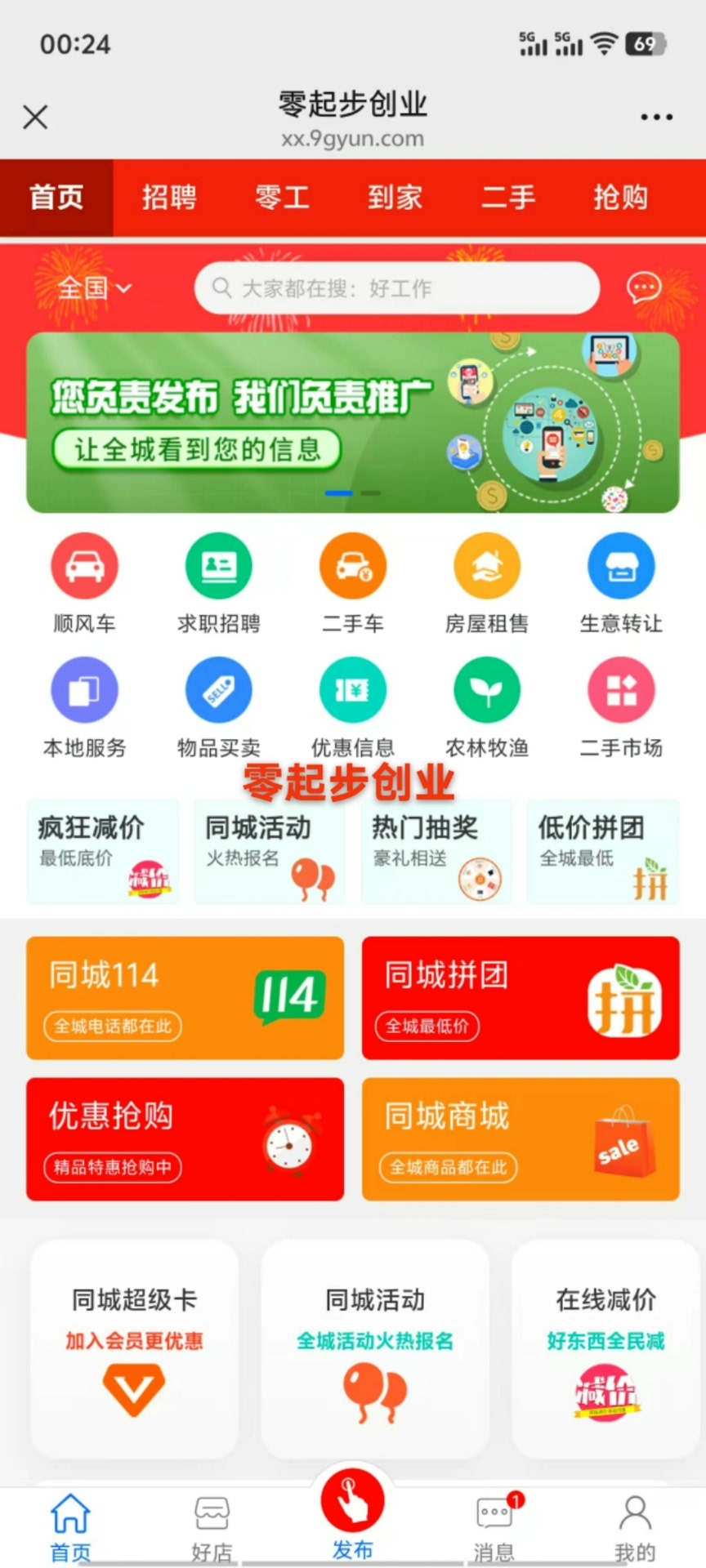Open the 同城114 phone directory card
The height and width of the screenshot is (1568, 706).
tap(185, 998)
